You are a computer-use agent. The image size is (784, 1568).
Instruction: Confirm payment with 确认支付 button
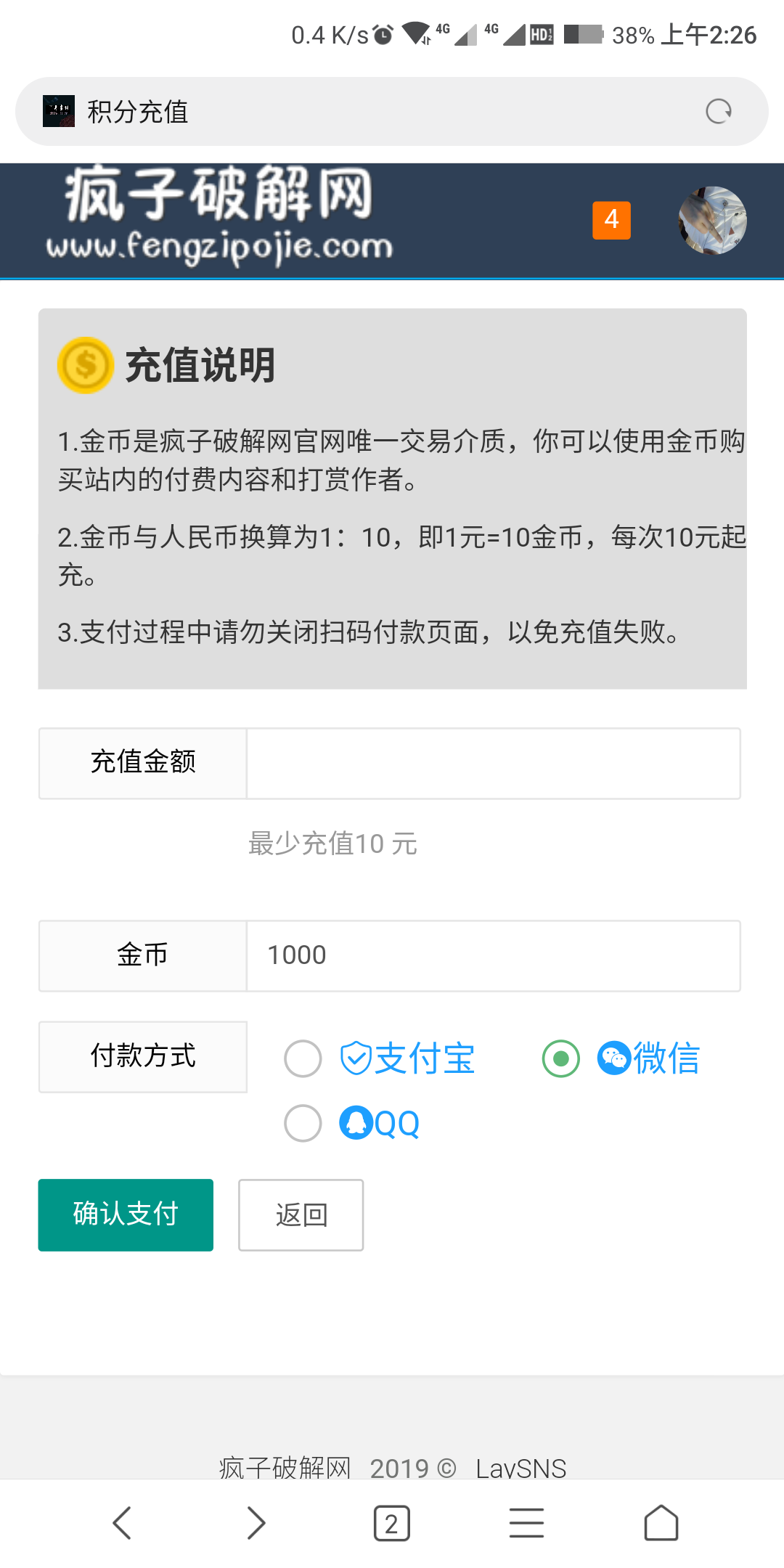(x=126, y=1214)
